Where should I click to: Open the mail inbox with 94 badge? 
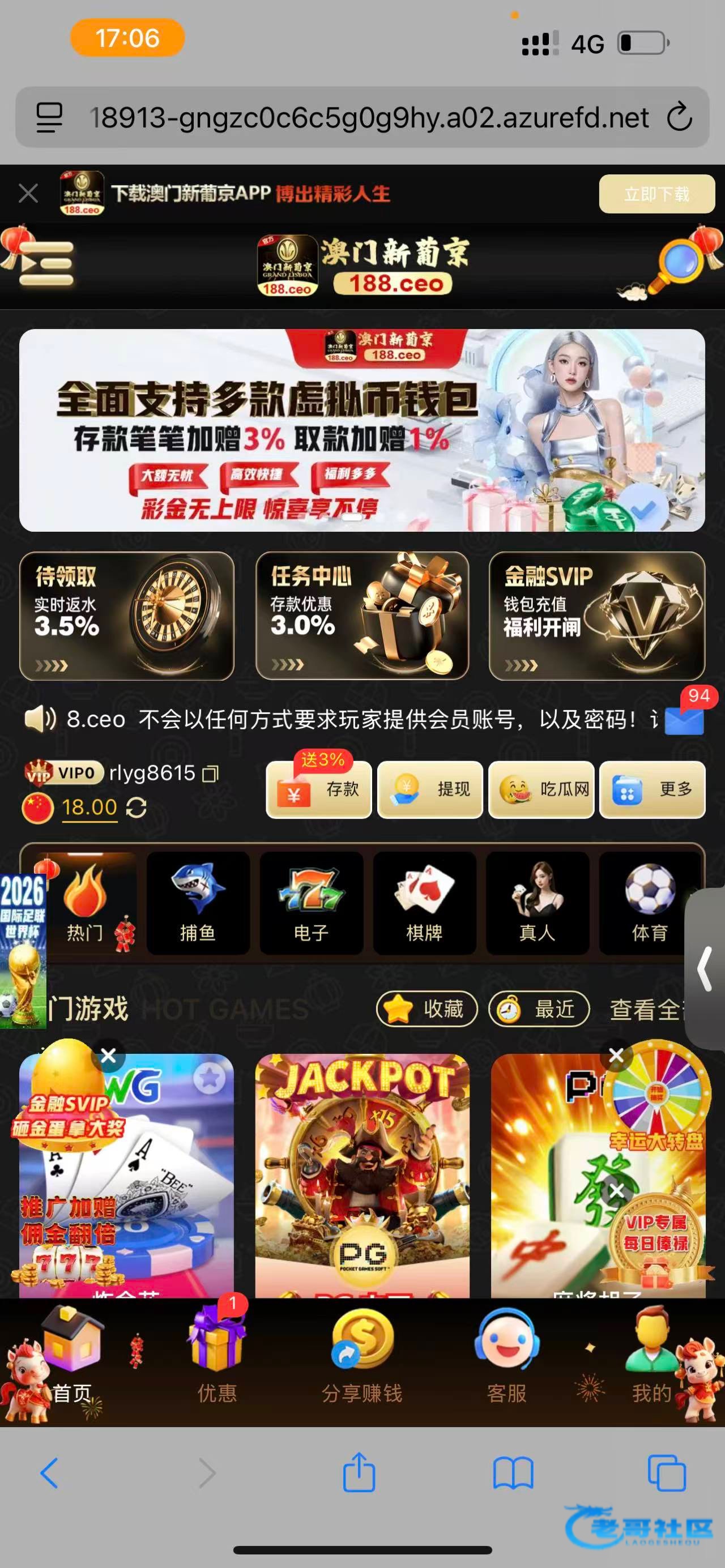[684, 720]
